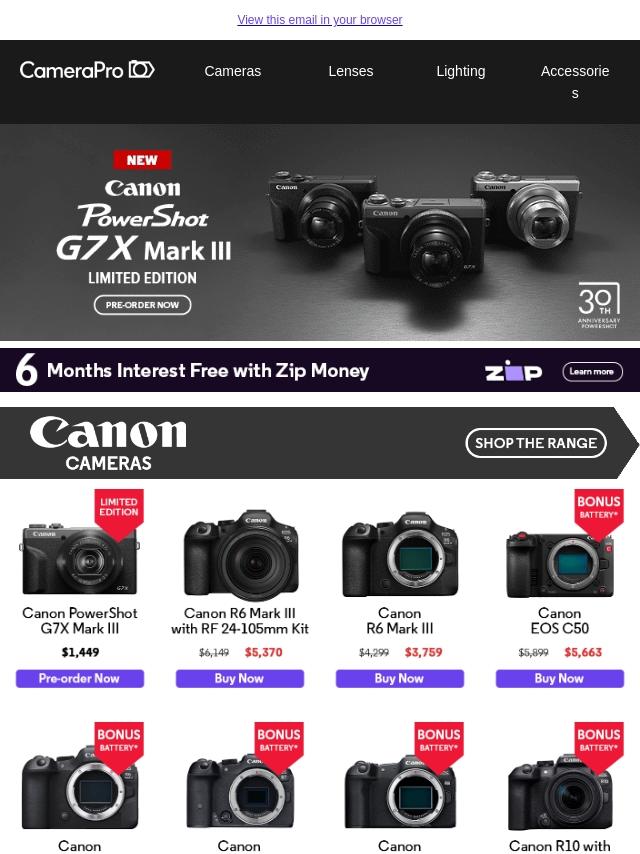640x854 pixels.
Task: Open the Accessories menu link
Action: click(x=574, y=81)
